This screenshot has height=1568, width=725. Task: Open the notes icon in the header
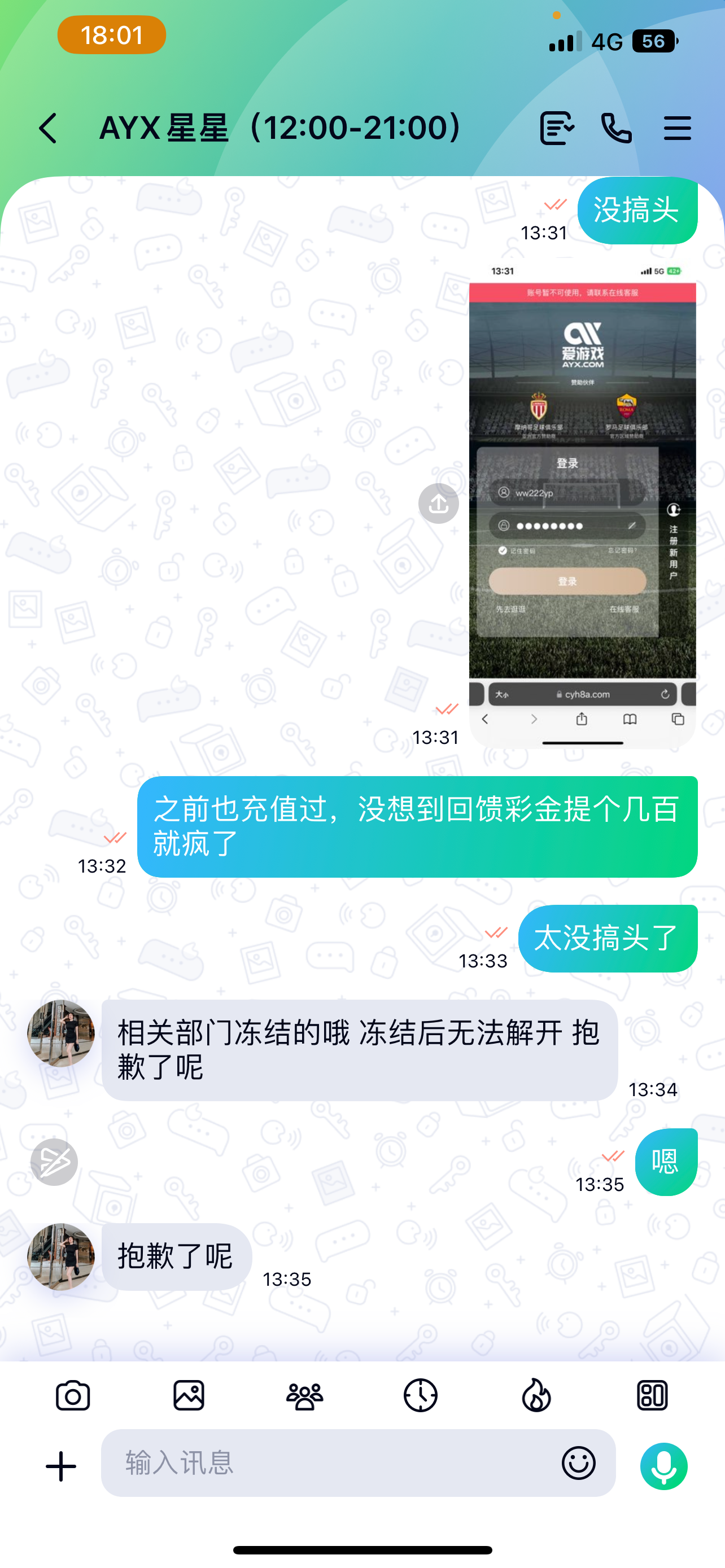click(556, 129)
